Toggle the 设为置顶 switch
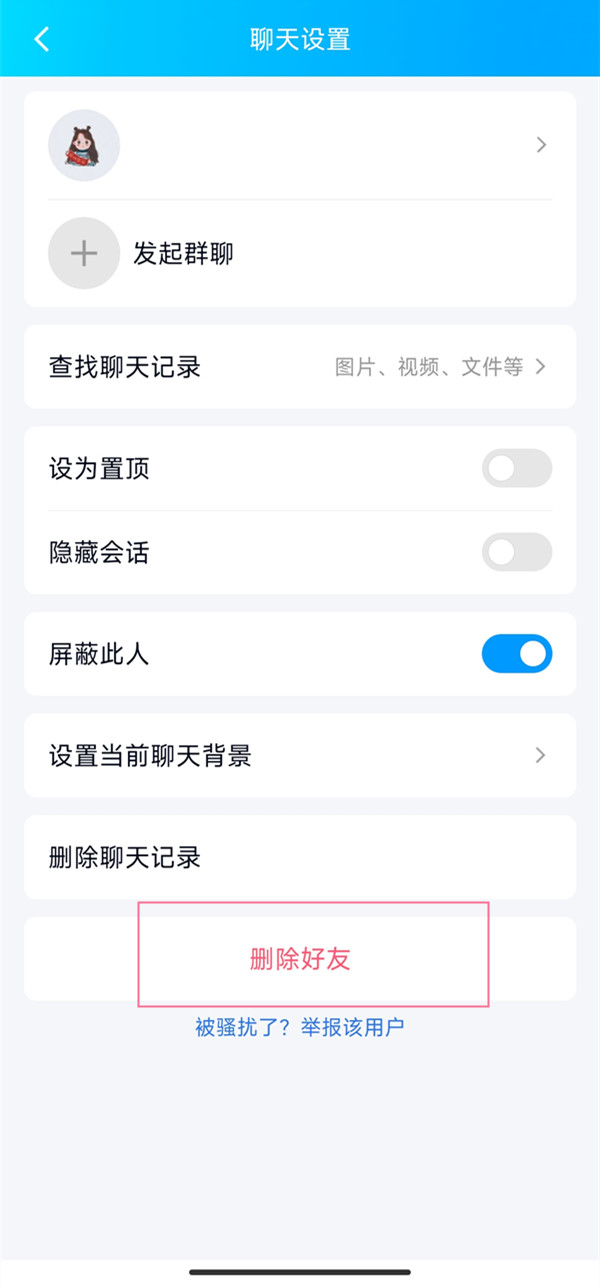 (x=516, y=469)
